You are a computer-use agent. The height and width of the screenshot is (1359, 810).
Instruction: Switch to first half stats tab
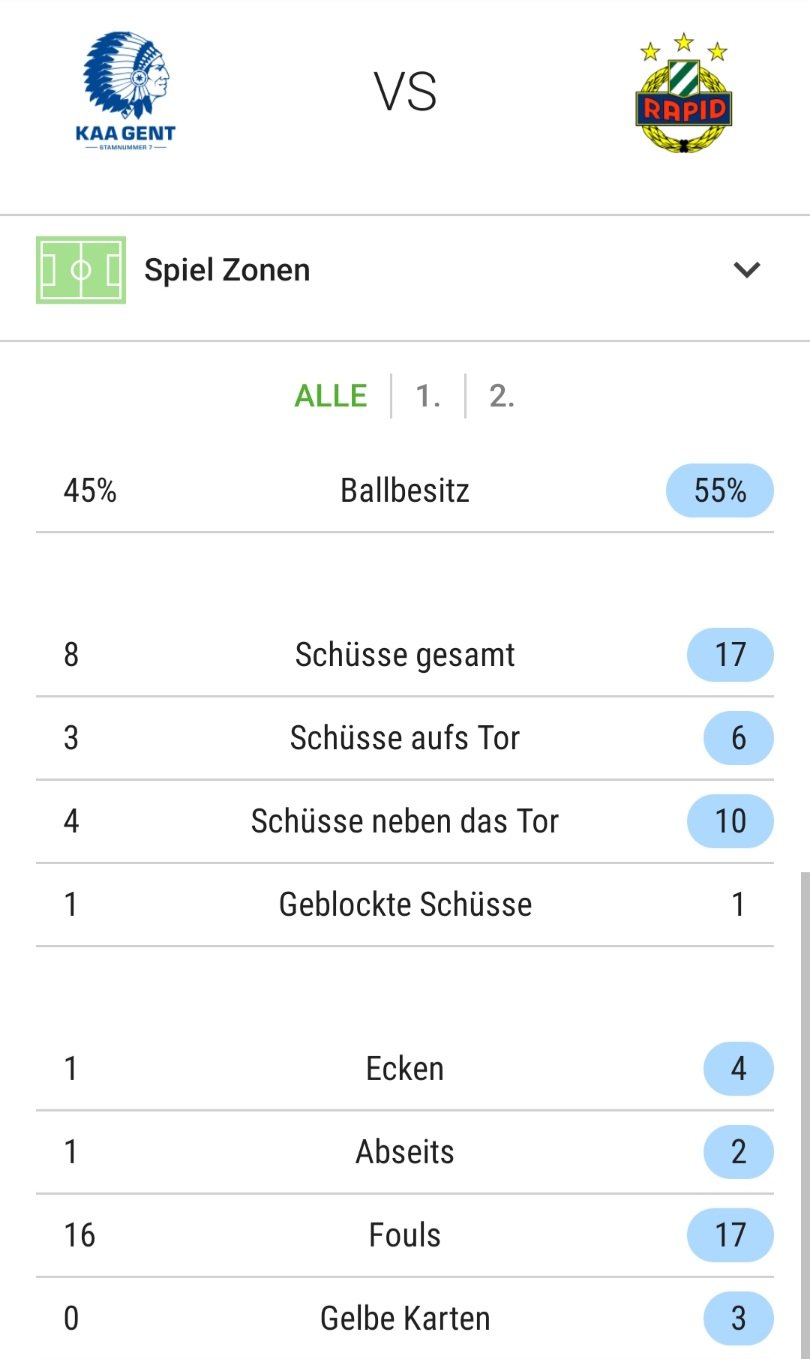coord(428,396)
